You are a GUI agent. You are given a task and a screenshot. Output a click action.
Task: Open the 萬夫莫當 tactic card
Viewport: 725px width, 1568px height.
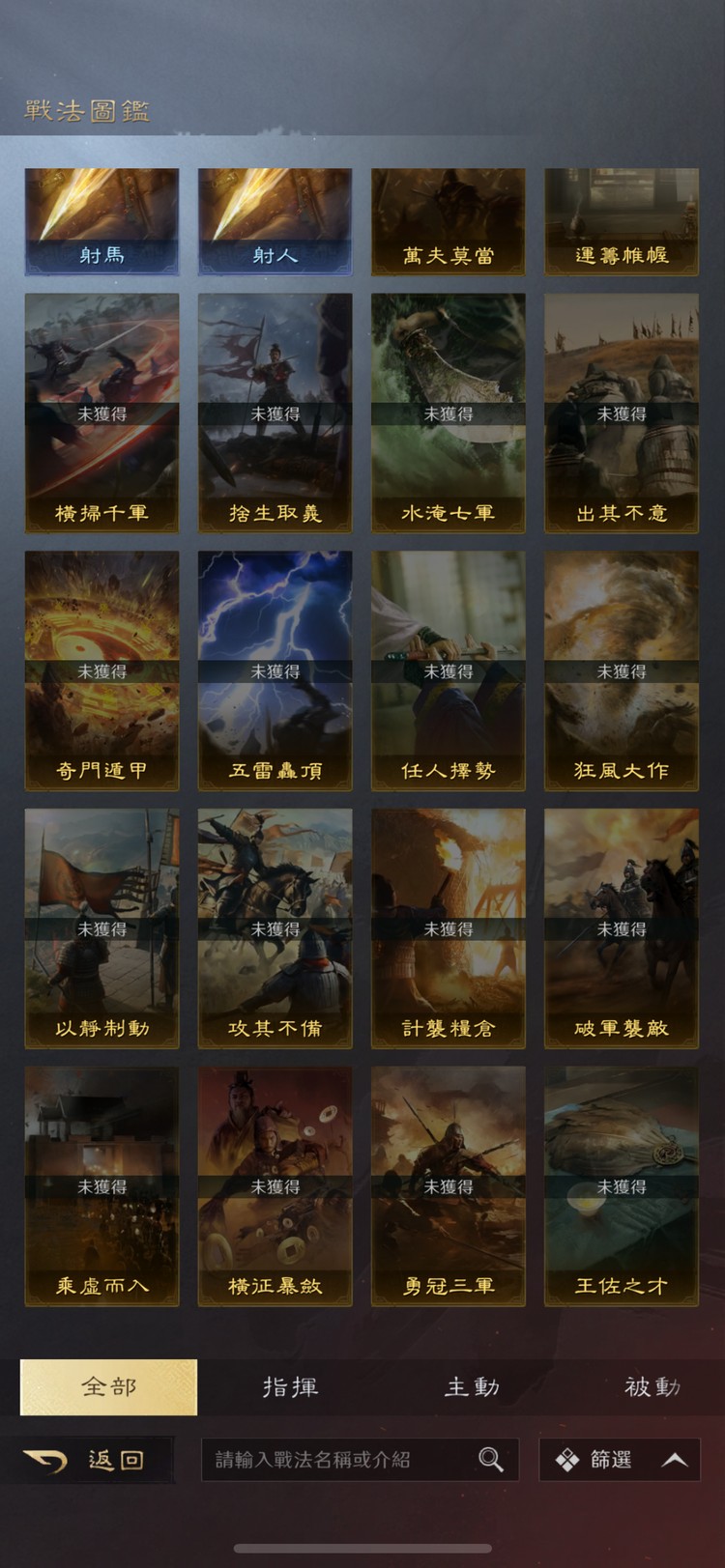pyautogui.click(x=448, y=222)
